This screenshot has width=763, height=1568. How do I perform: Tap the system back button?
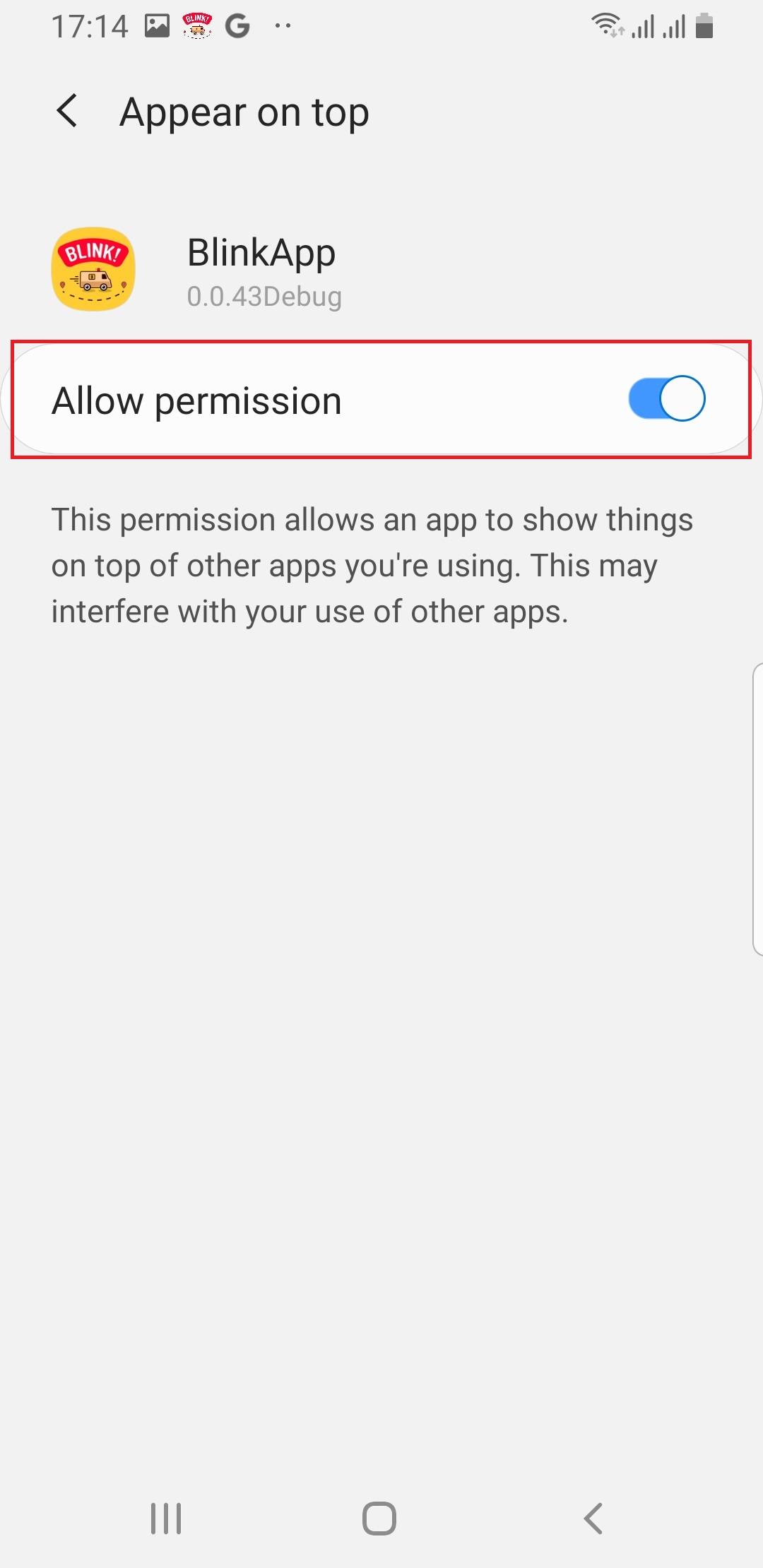tap(593, 1518)
